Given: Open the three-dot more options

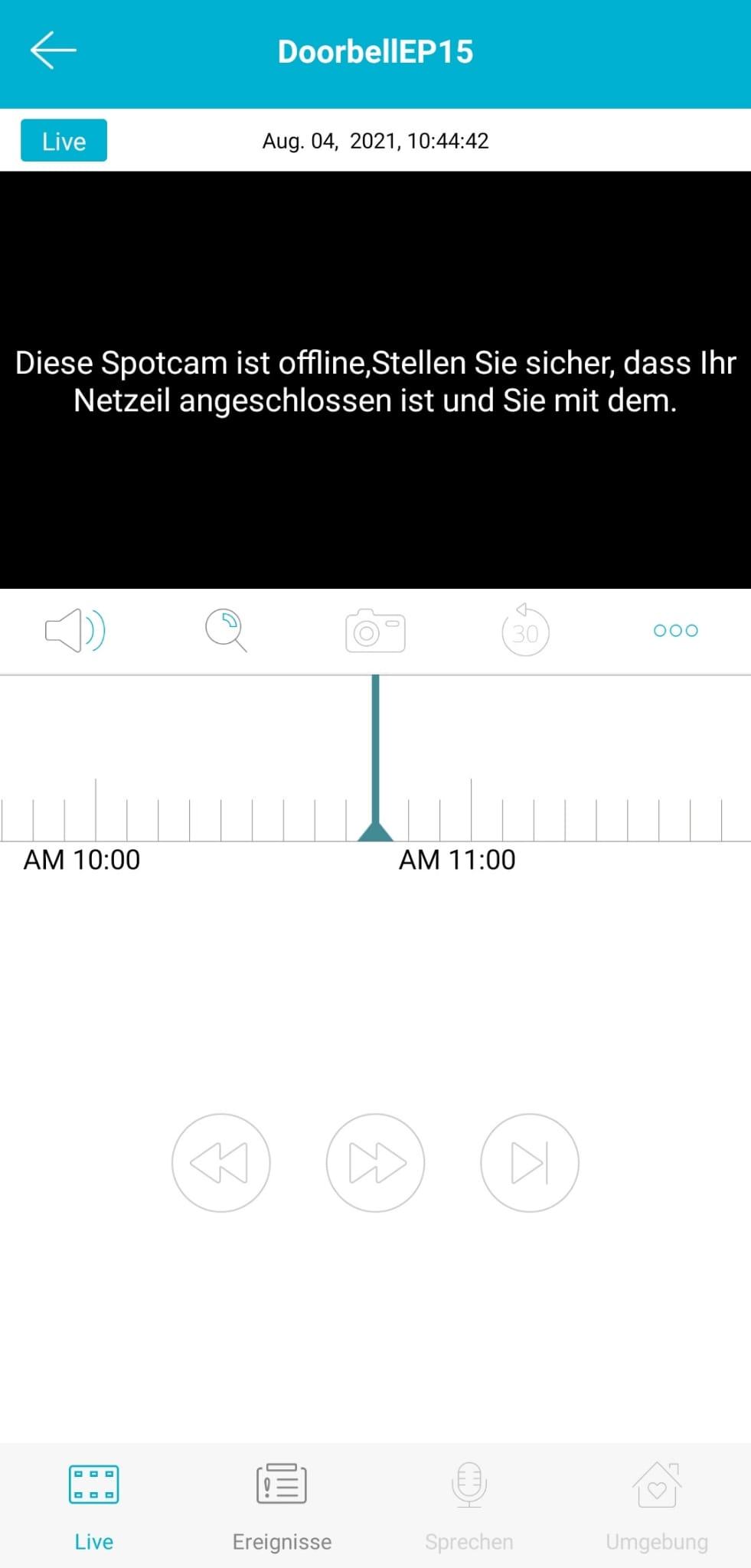Looking at the screenshot, I should (x=675, y=631).
